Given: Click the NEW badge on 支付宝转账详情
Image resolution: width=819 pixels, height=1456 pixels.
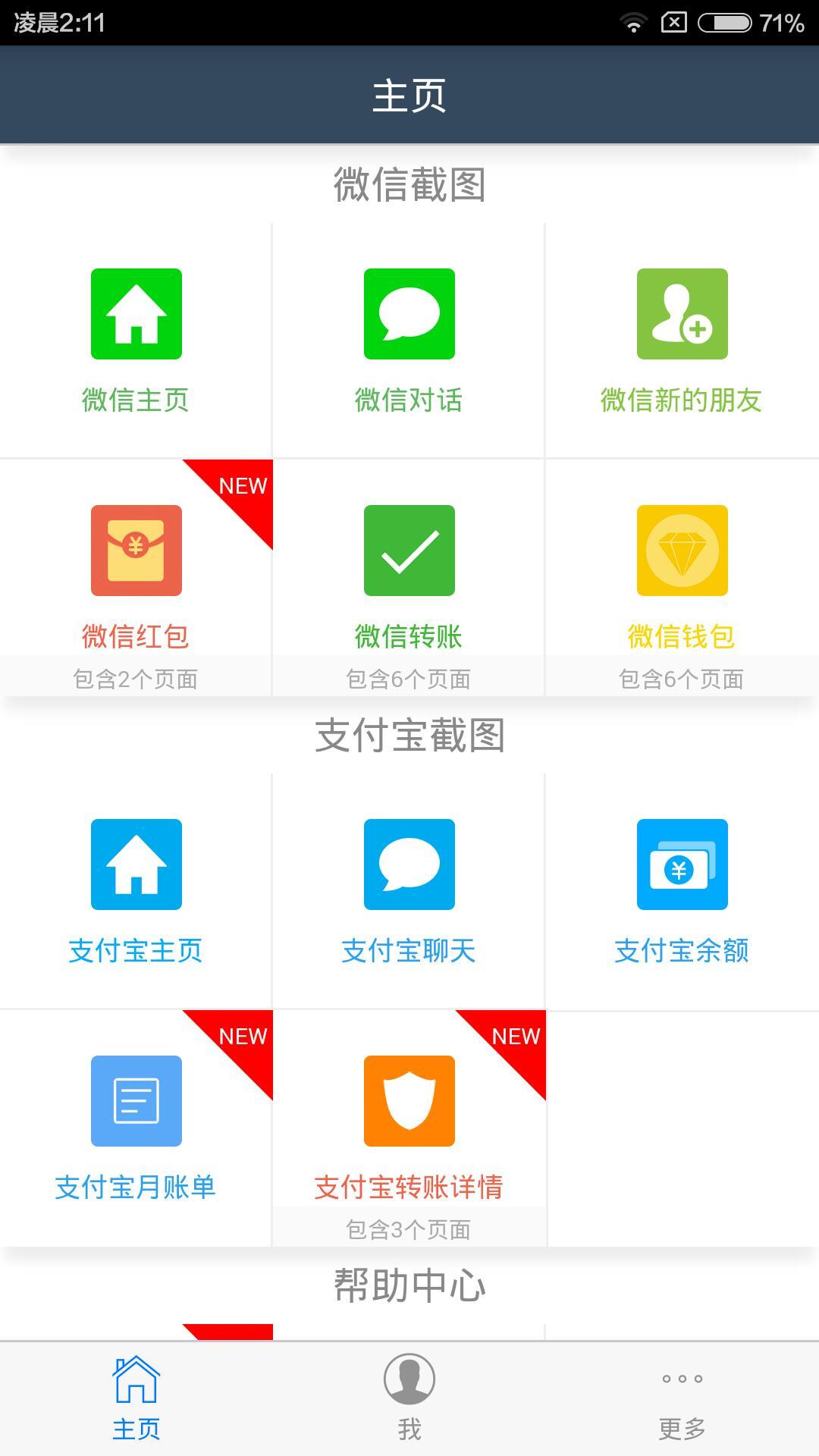Looking at the screenshot, I should coord(516,1037).
